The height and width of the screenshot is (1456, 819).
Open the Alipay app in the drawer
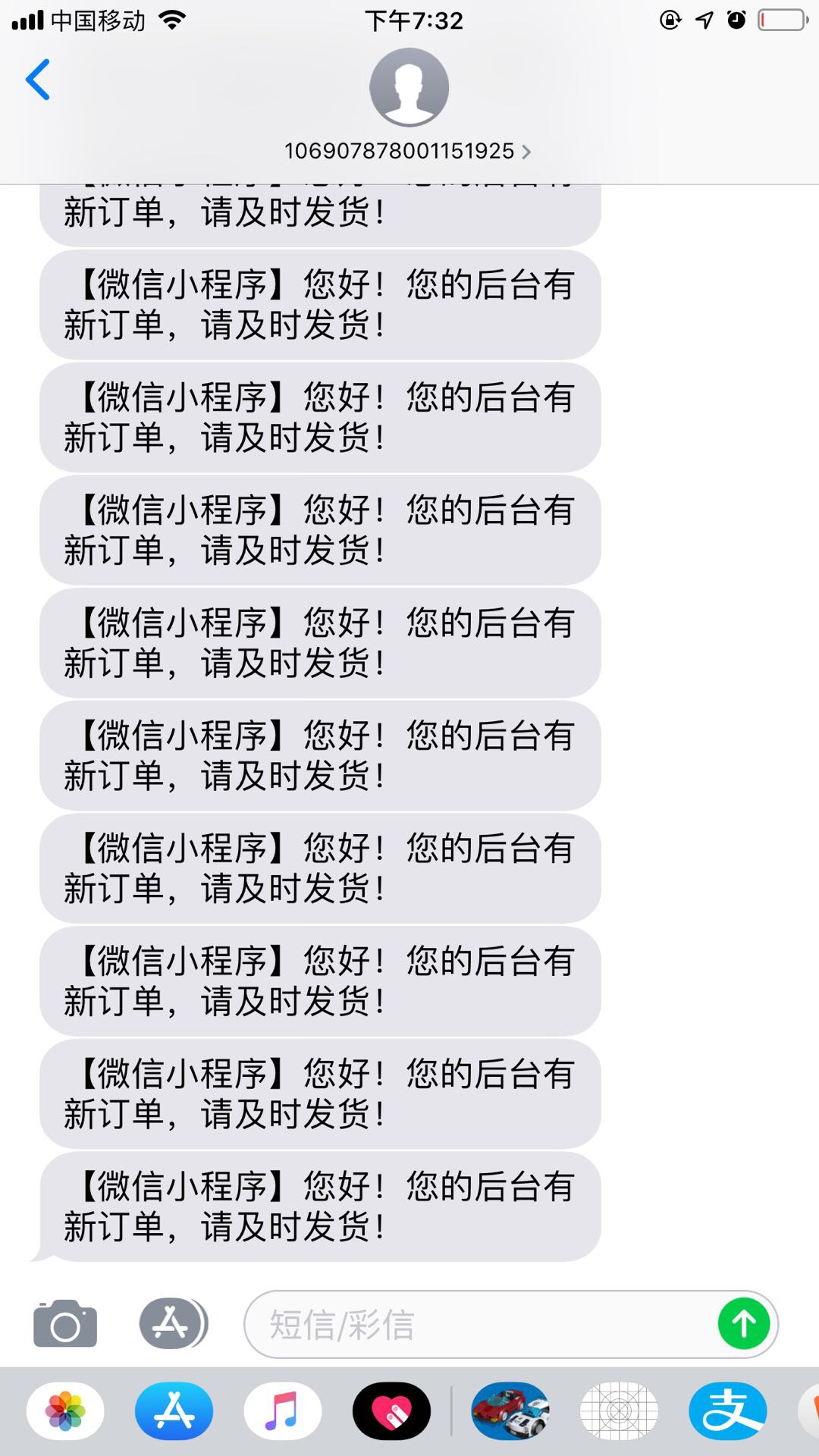click(727, 1411)
